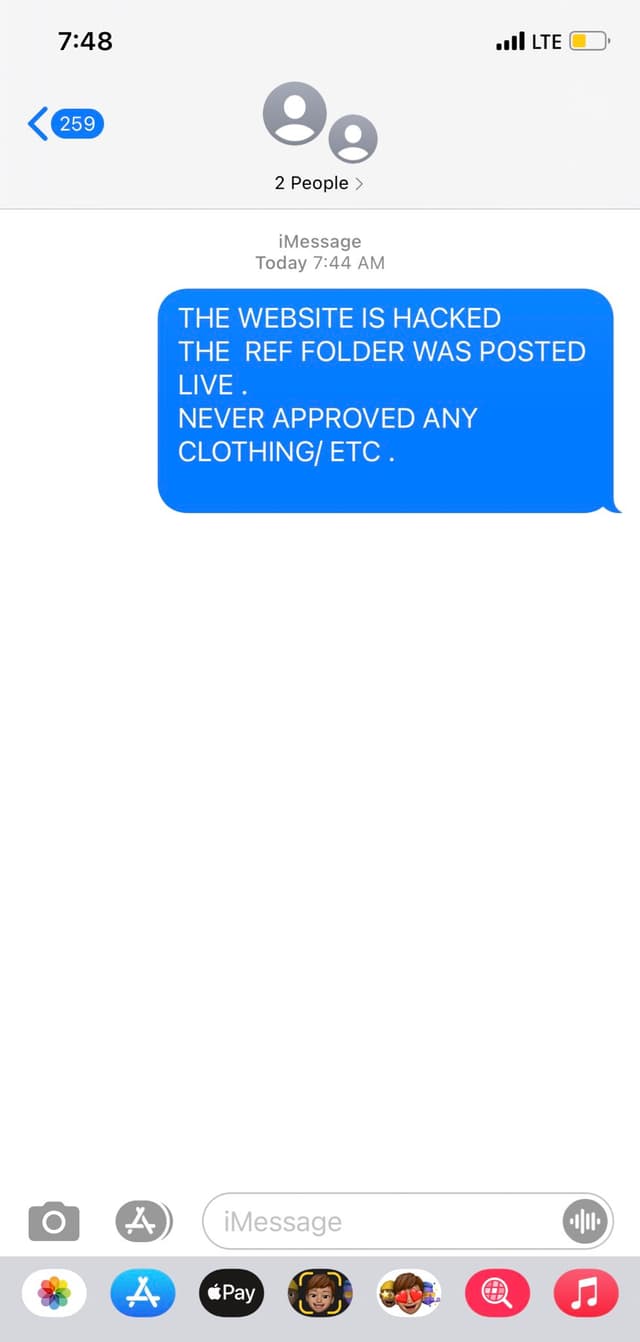Open the #images search app

tap(497, 1294)
